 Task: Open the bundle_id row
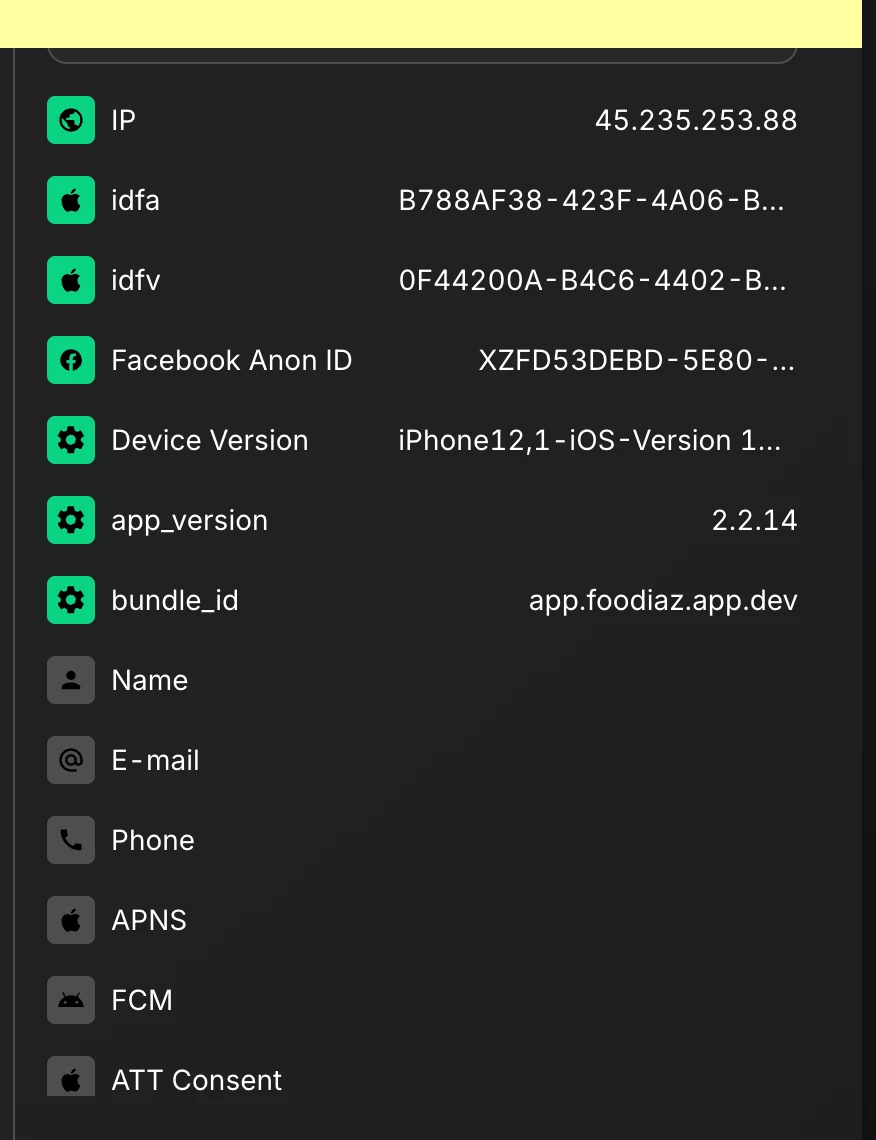point(421,601)
